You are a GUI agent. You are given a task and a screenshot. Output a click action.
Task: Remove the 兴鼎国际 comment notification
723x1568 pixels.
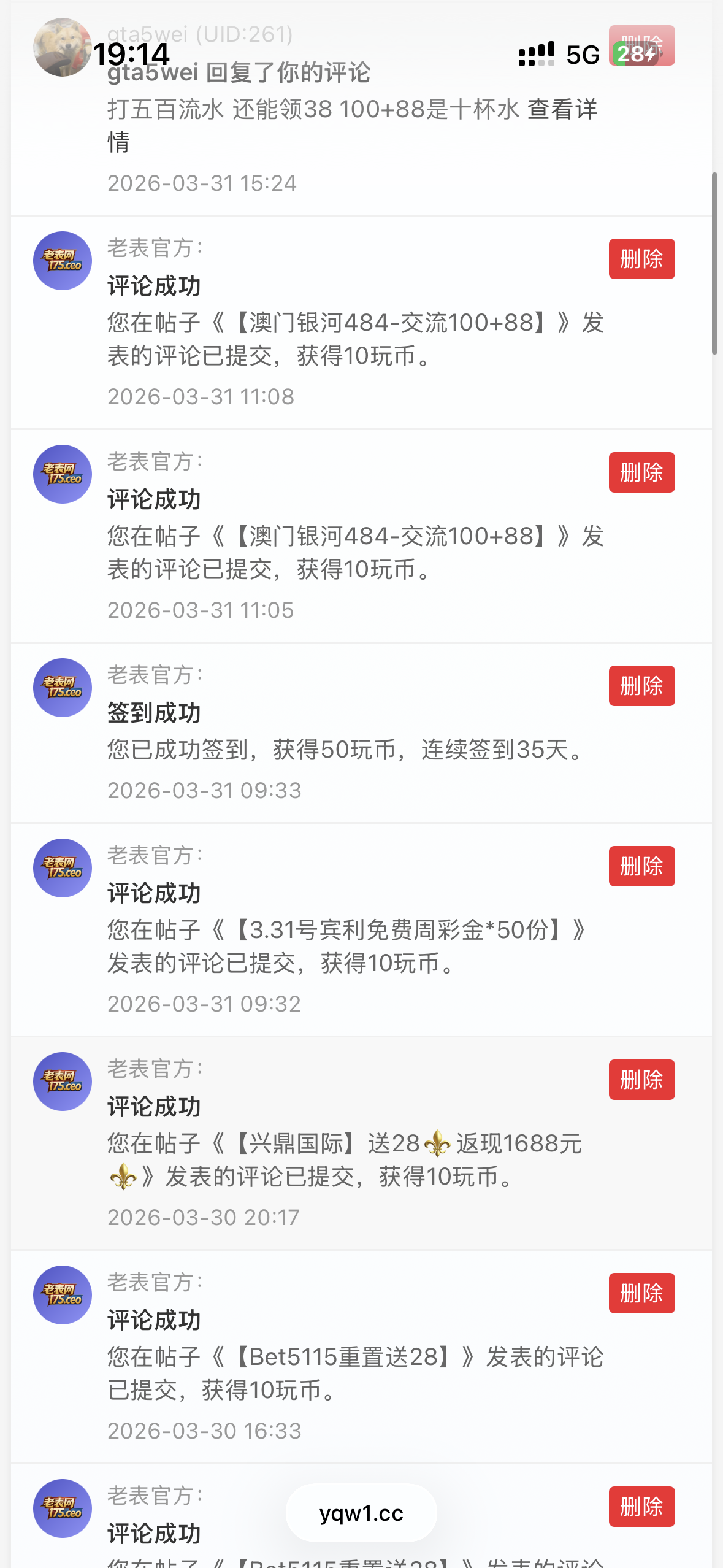click(x=641, y=1080)
